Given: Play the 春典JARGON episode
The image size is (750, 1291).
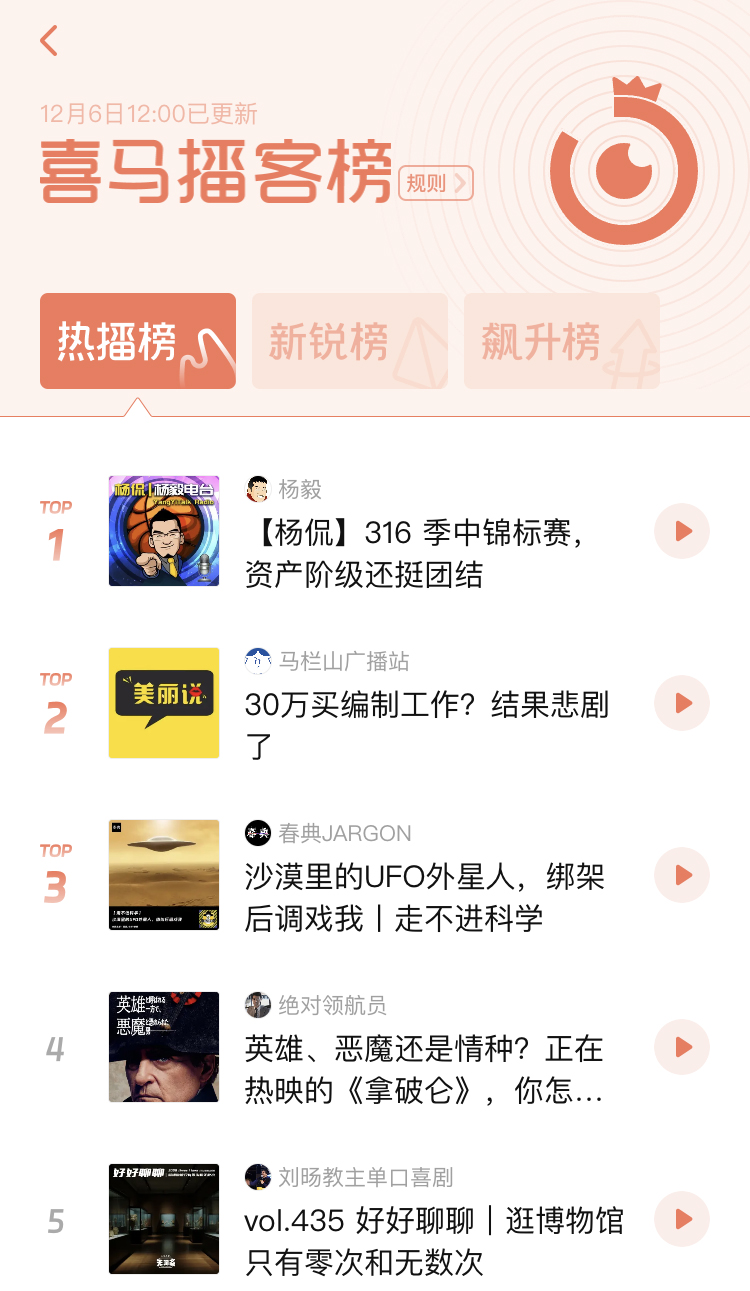Looking at the screenshot, I should pyautogui.click(x=682, y=875).
